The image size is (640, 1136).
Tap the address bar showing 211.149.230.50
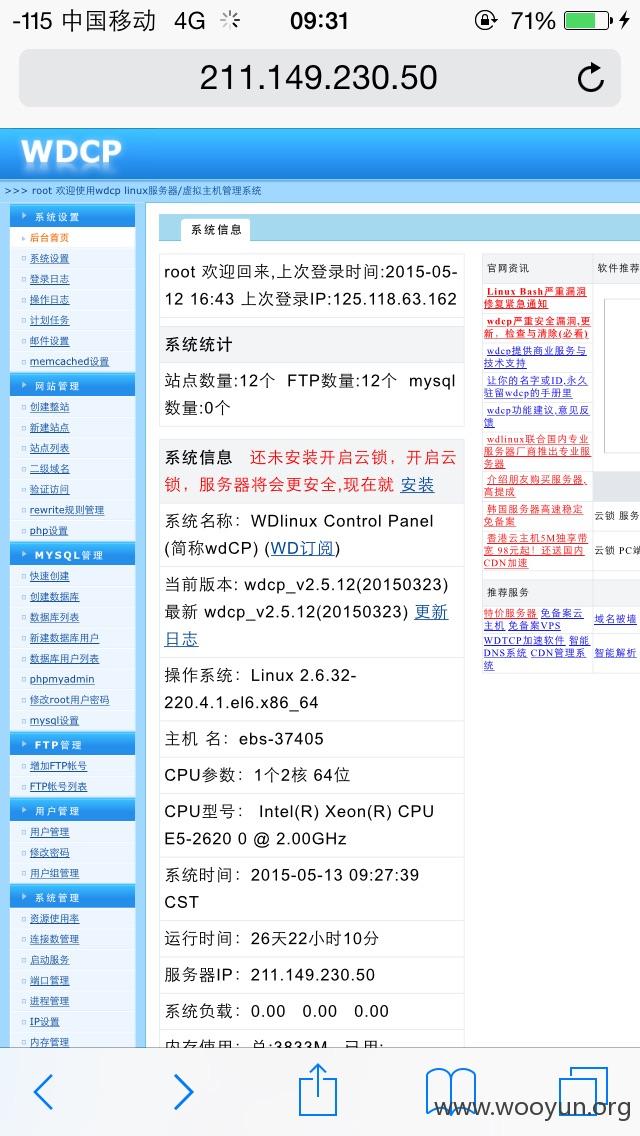[x=319, y=78]
